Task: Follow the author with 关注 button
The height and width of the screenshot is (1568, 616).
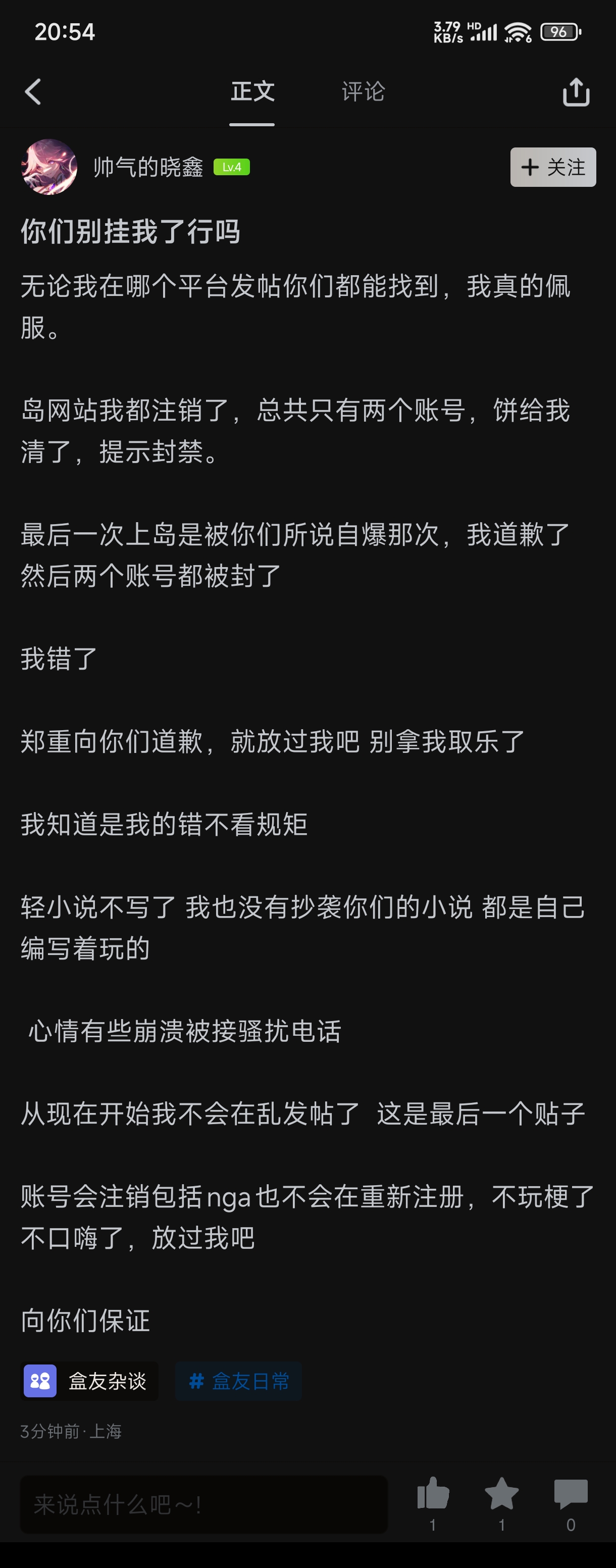Action: (553, 167)
